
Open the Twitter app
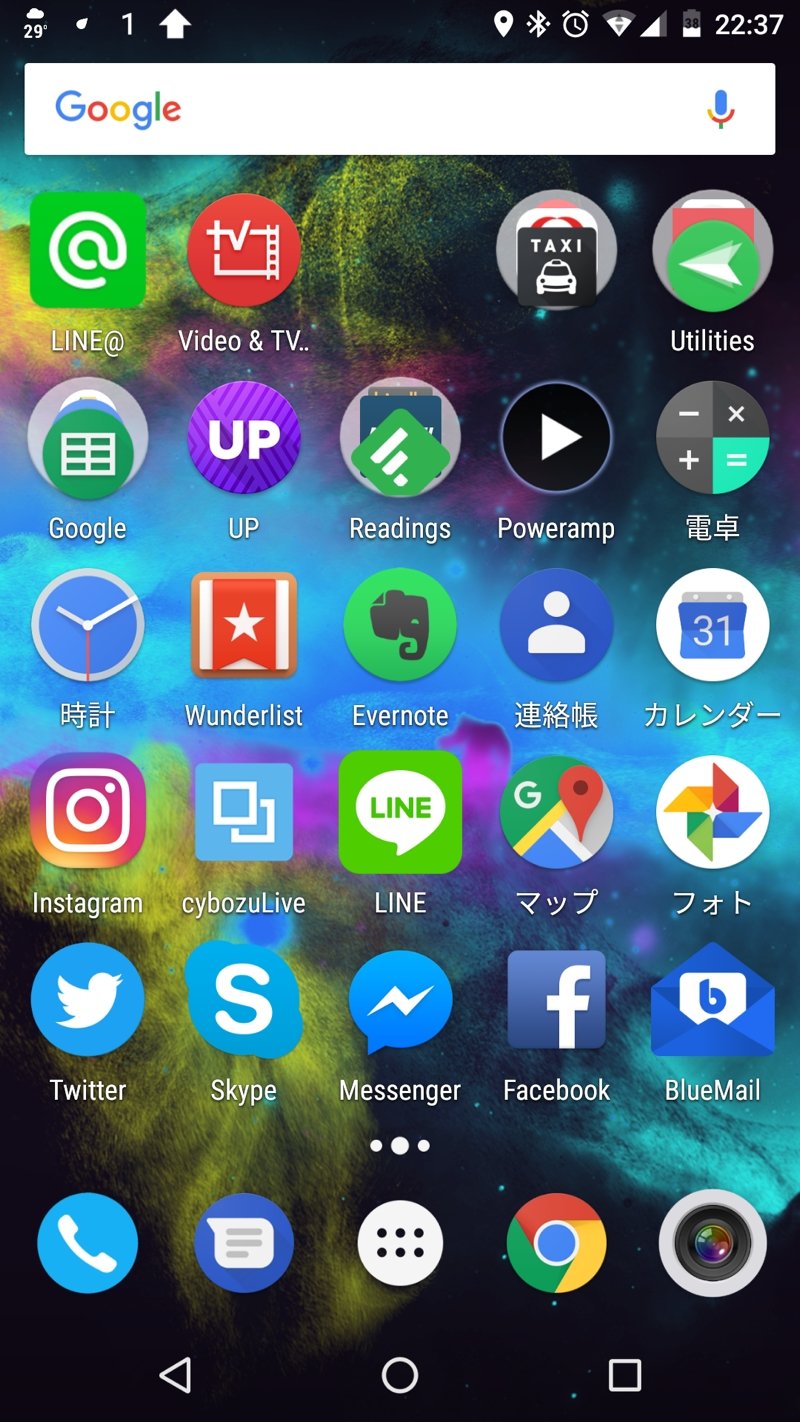coord(87,999)
